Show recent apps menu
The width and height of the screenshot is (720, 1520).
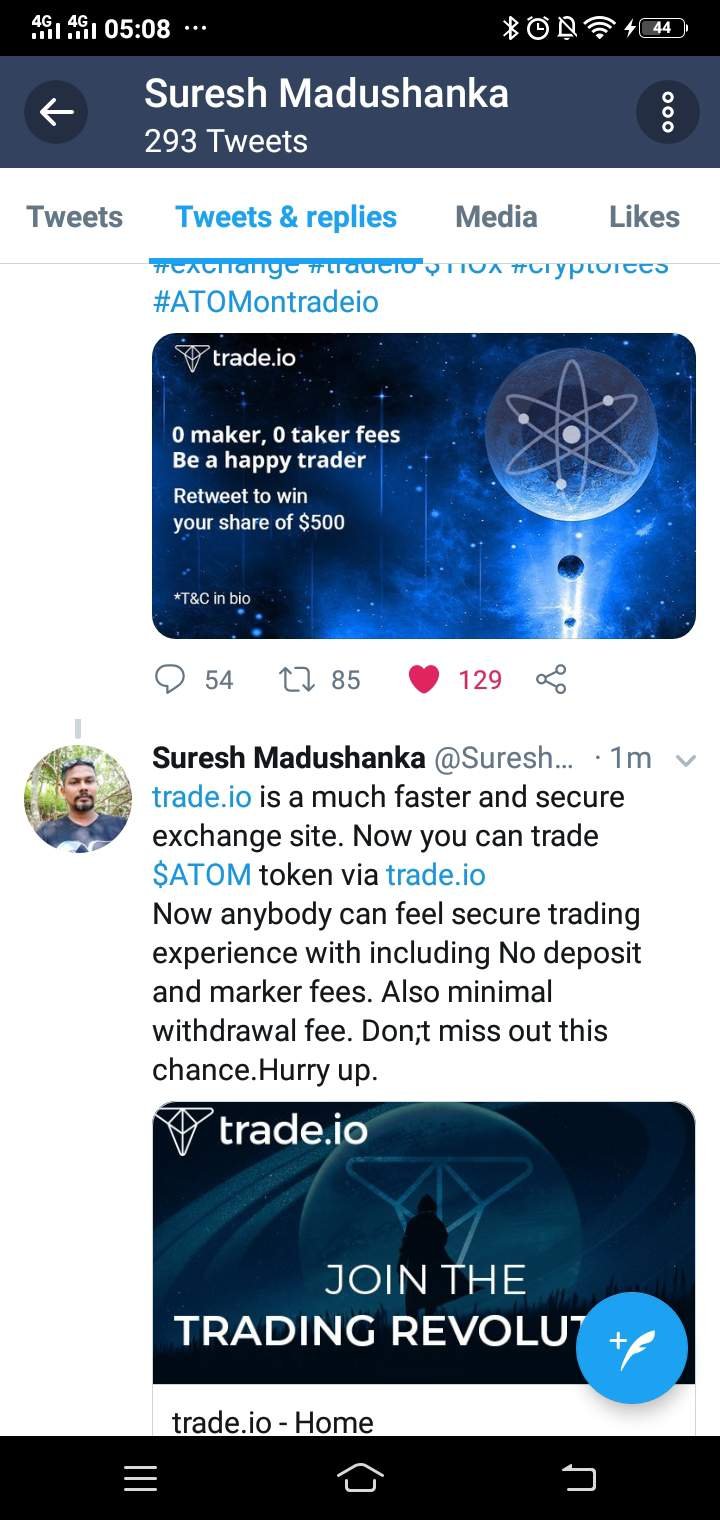(140, 1478)
